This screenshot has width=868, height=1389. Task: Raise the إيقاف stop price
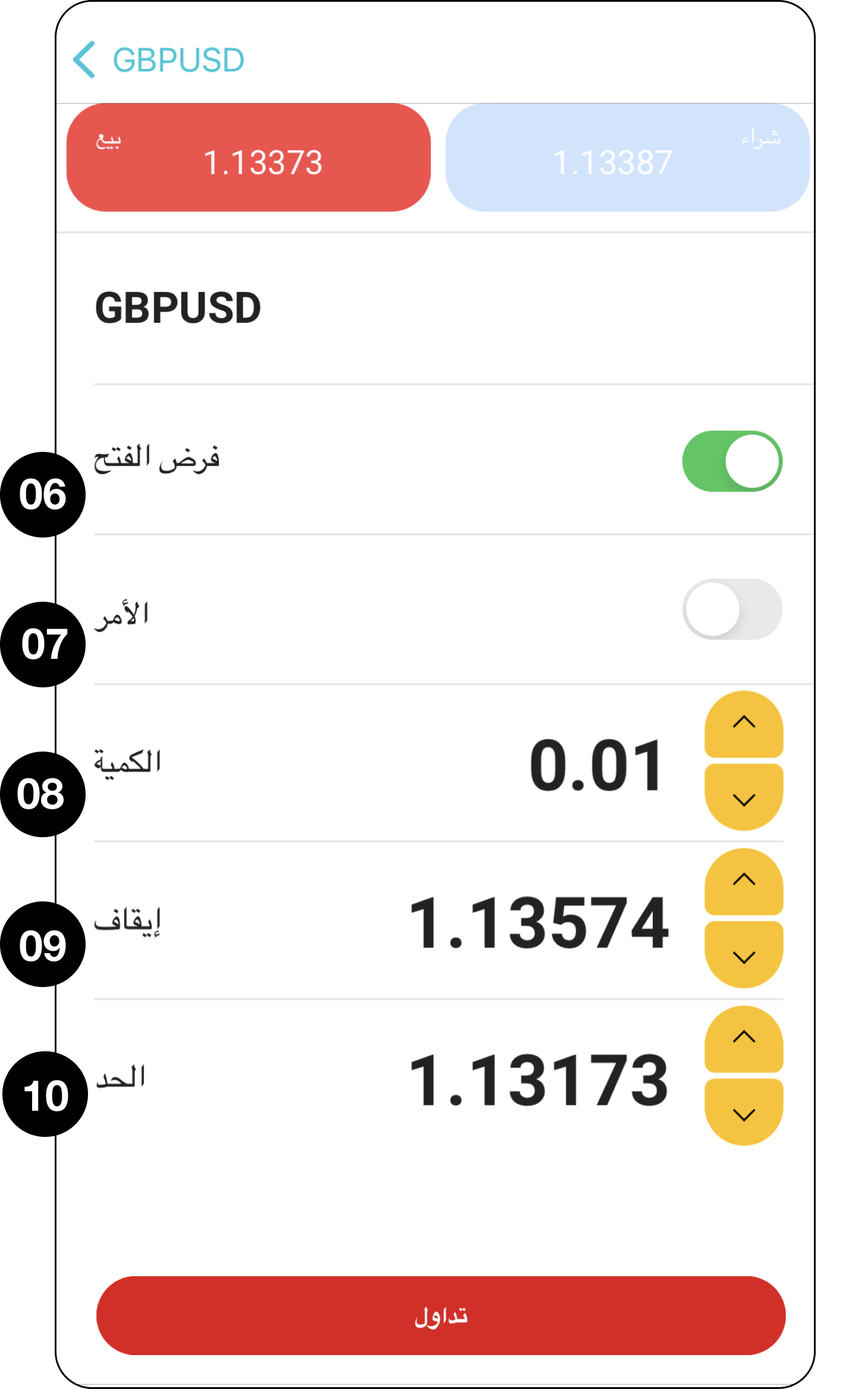[x=744, y=881]
